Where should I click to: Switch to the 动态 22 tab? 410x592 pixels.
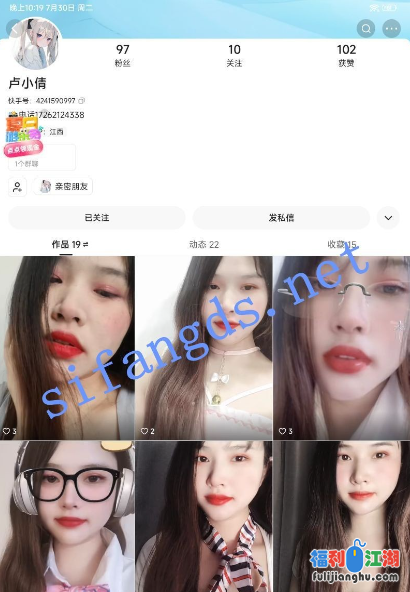pyautogui.click(x=204, y=245)
